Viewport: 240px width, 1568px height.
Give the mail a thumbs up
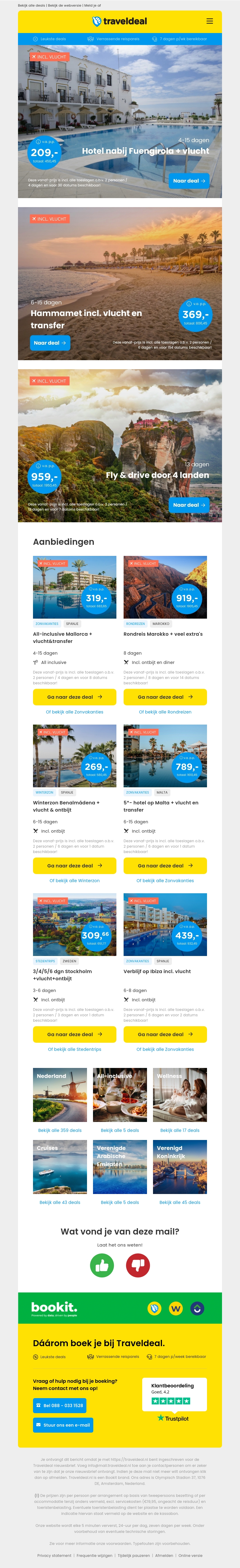point(102,1265)
